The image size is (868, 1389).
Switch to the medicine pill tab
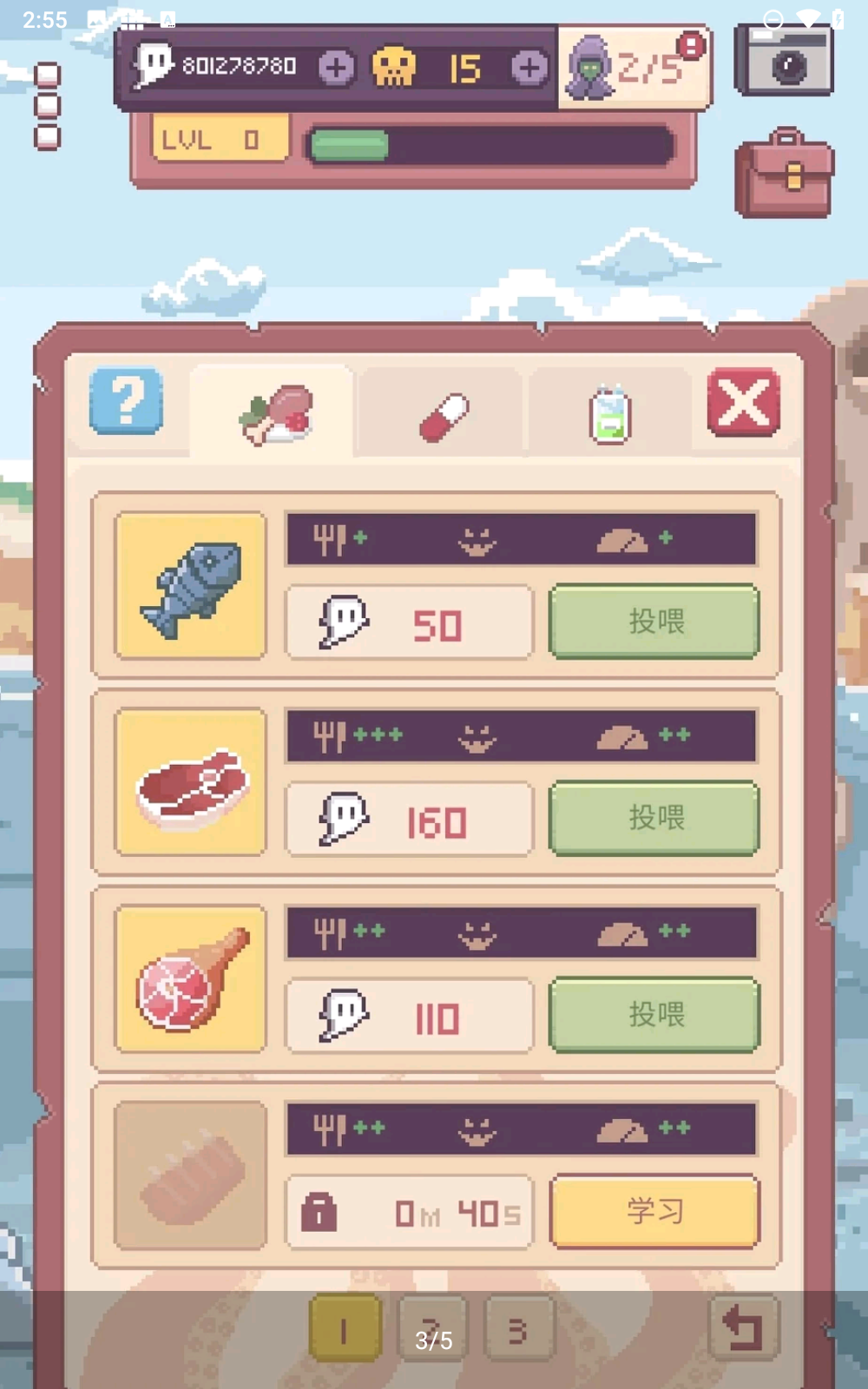click(x=444, y=415)
